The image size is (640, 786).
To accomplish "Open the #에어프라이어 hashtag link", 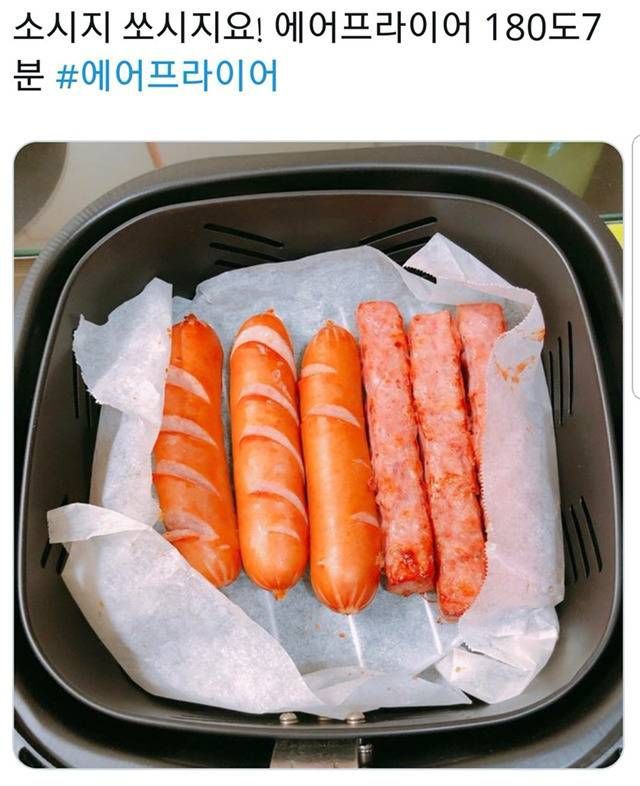I will [167, 76].
